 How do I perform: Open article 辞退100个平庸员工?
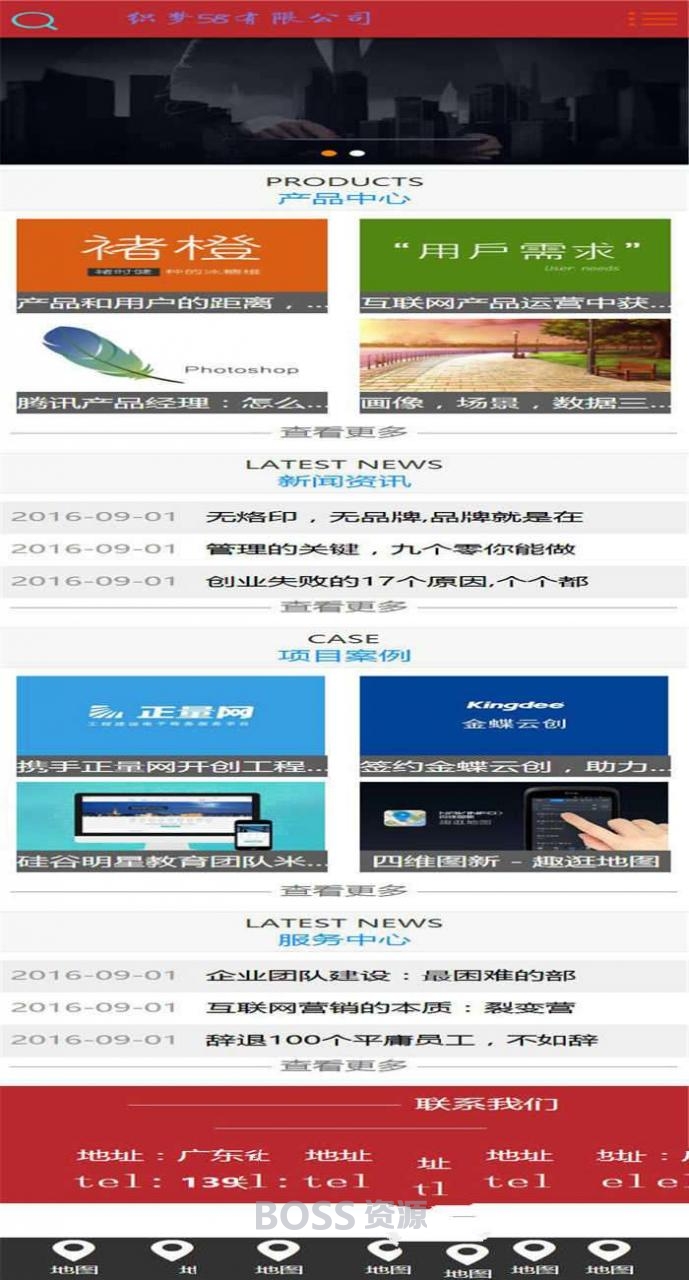[401, 1039]
